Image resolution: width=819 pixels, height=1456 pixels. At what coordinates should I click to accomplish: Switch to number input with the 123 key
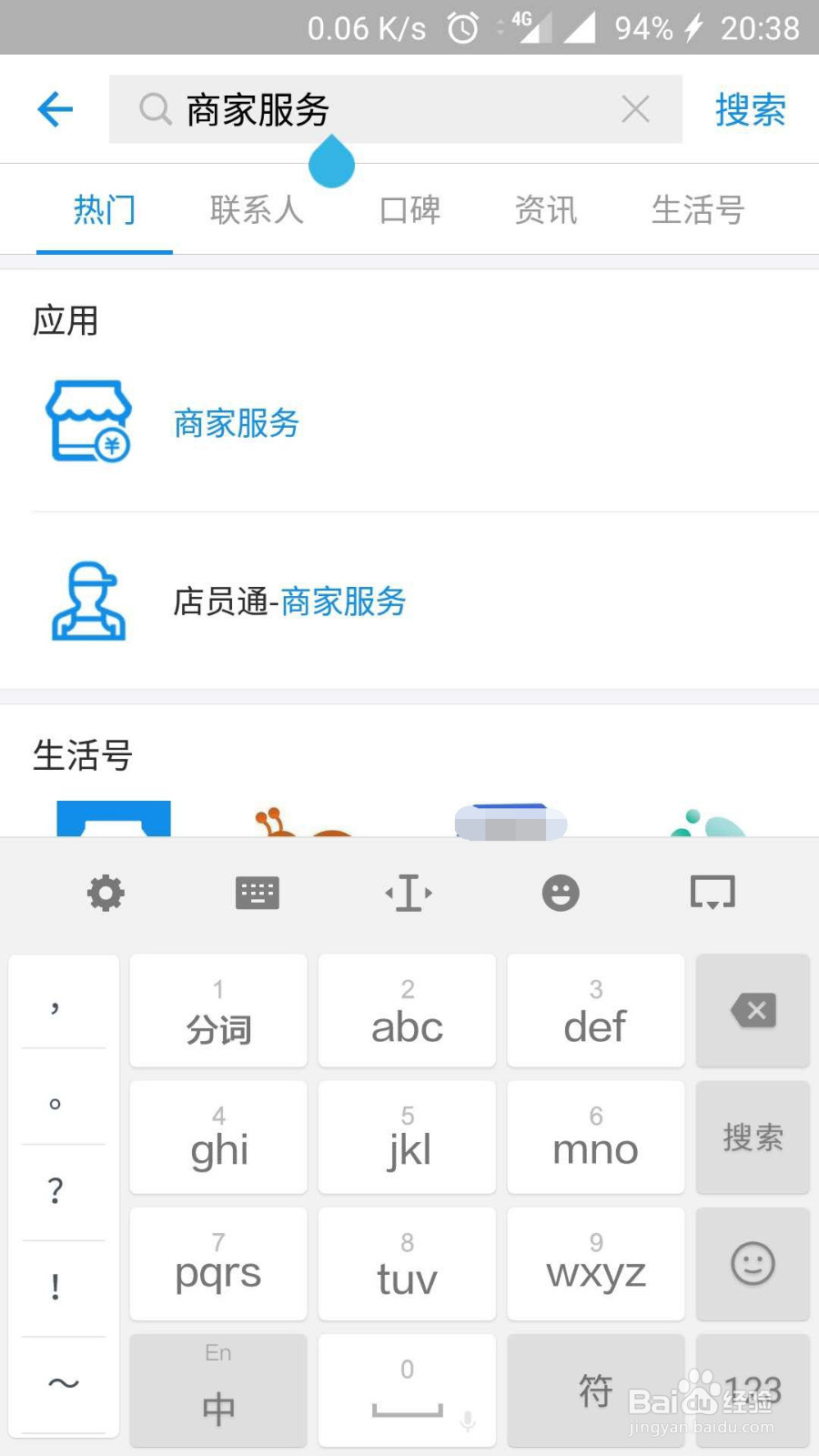[753, 1391]
